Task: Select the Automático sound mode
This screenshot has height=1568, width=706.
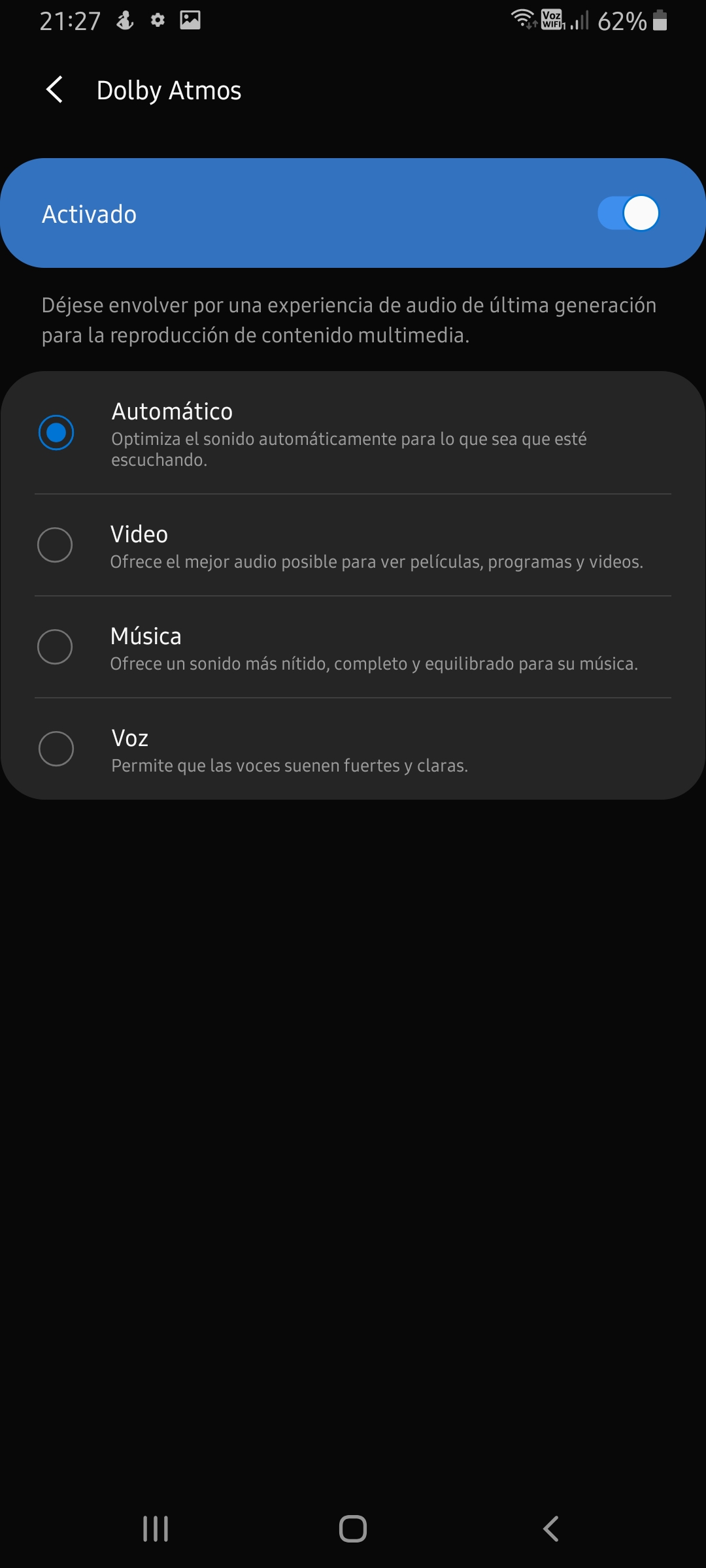Action: tap(56, 433)
